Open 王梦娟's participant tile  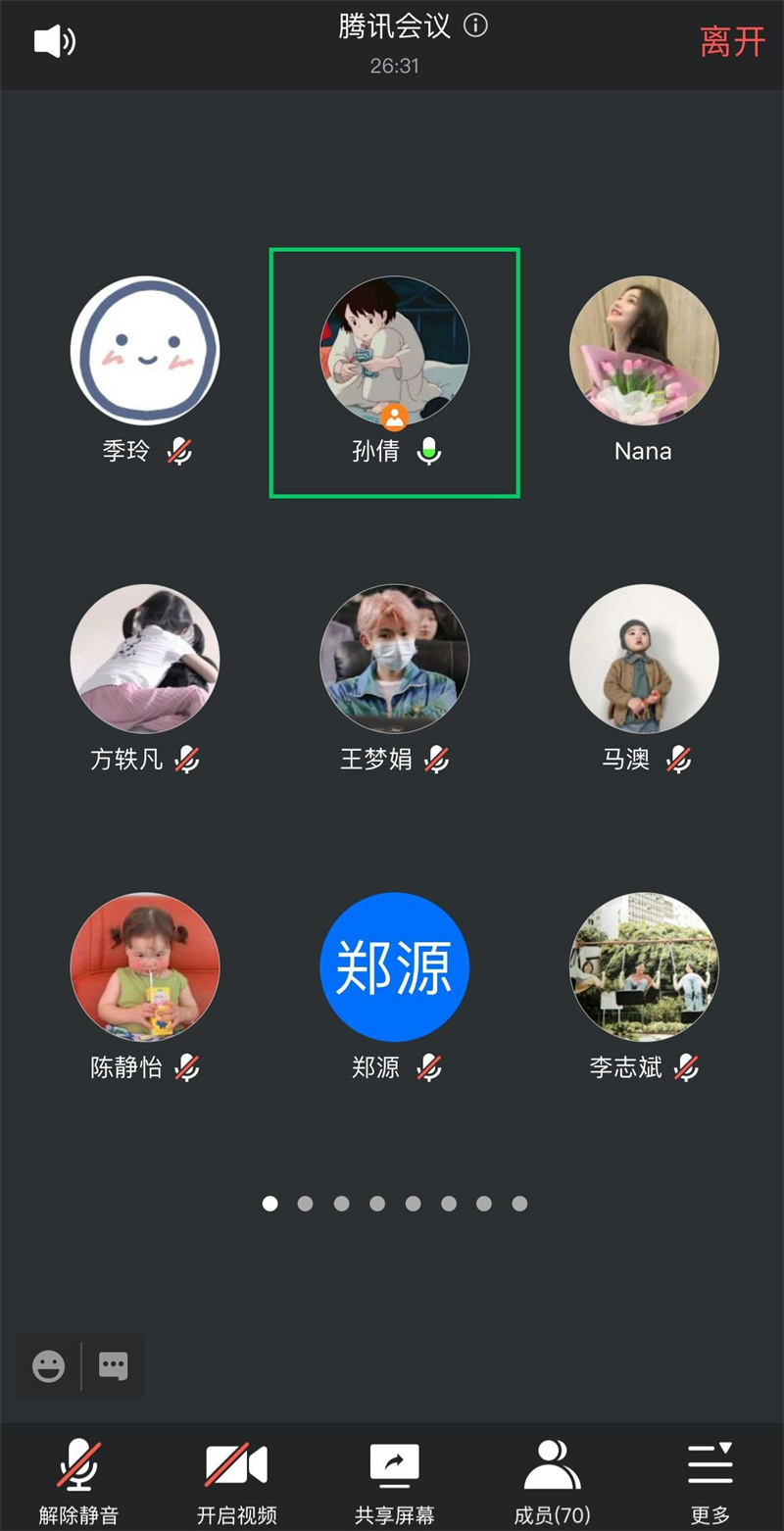coord(394,660)
